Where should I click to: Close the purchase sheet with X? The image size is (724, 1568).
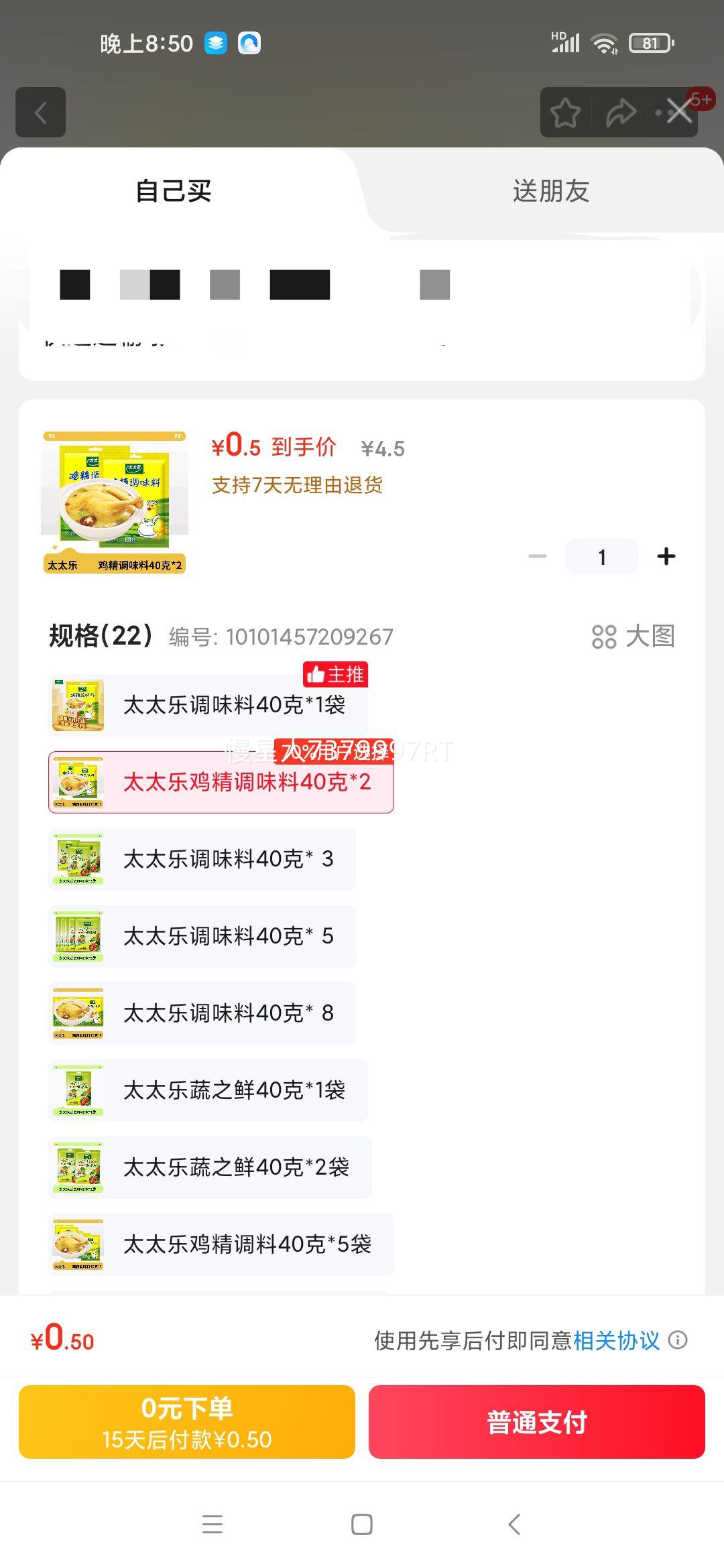[679, 112]
